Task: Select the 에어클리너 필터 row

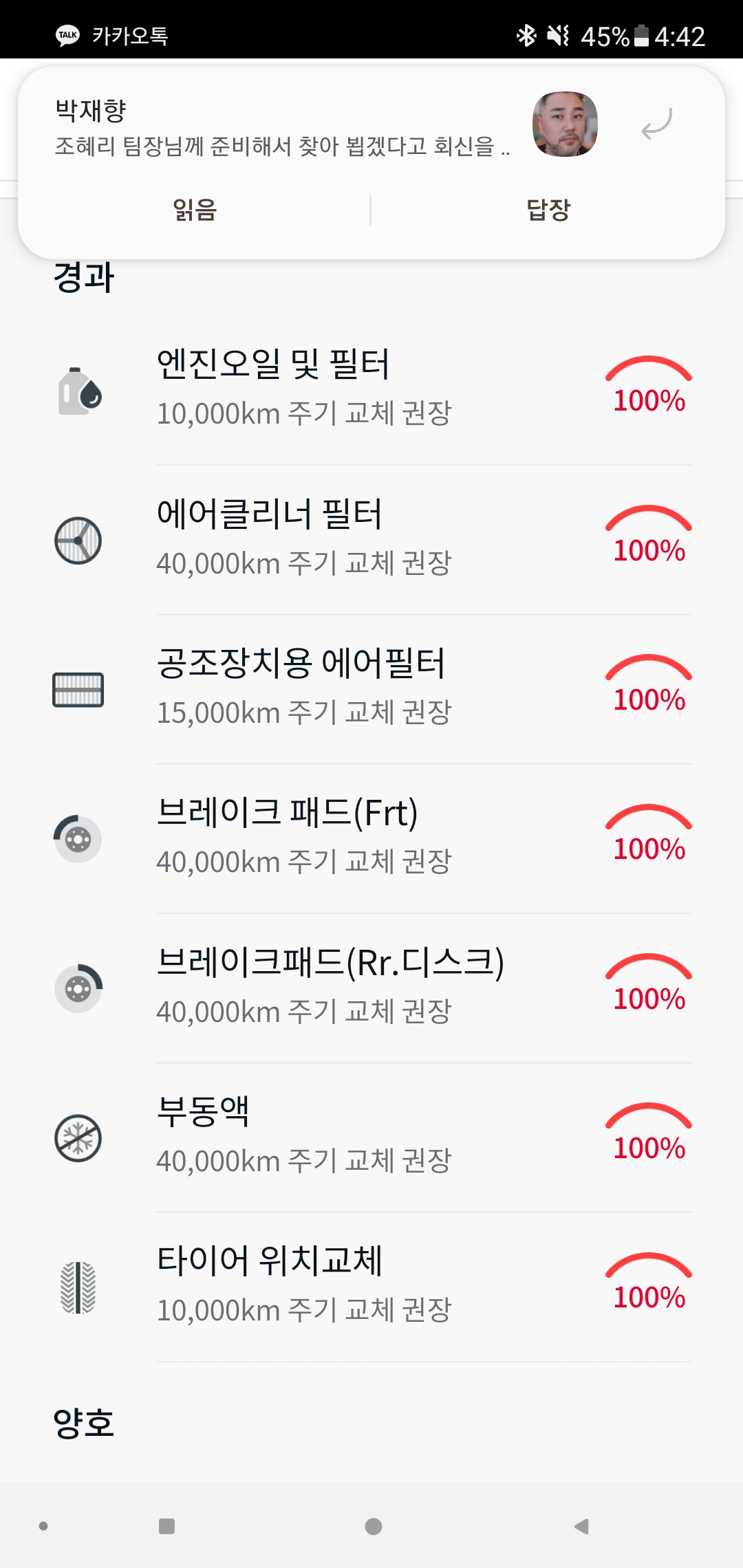Action: pos(371,539)
